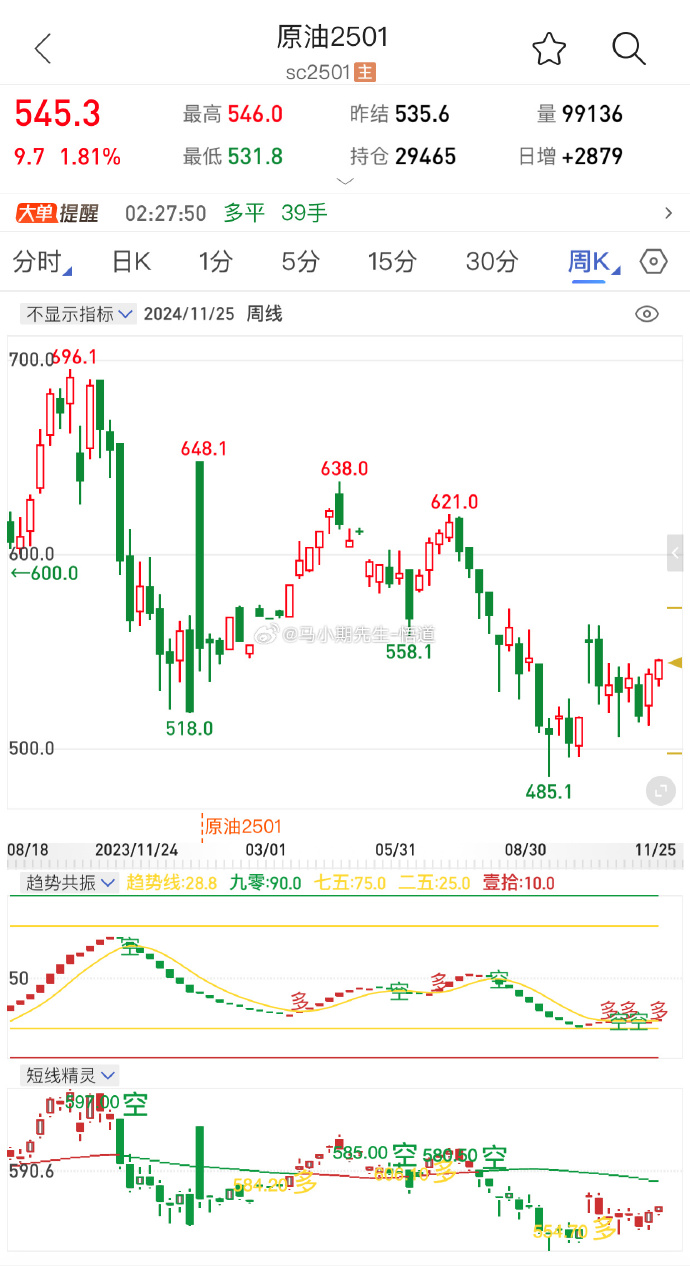Go back to the previous screen

click(x=42, y=48)
